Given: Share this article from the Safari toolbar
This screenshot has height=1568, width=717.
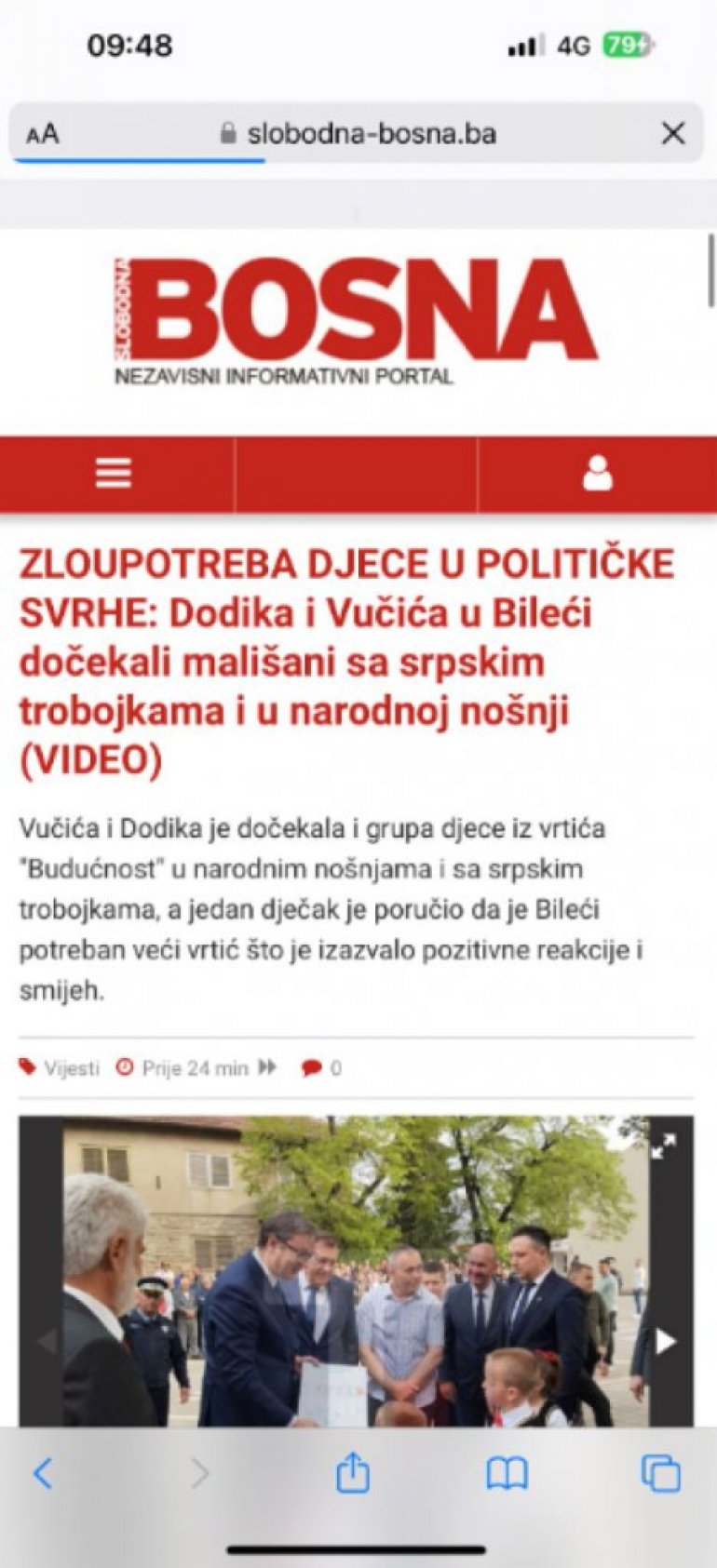Looking at the screenshot, I should point(352,1473).
